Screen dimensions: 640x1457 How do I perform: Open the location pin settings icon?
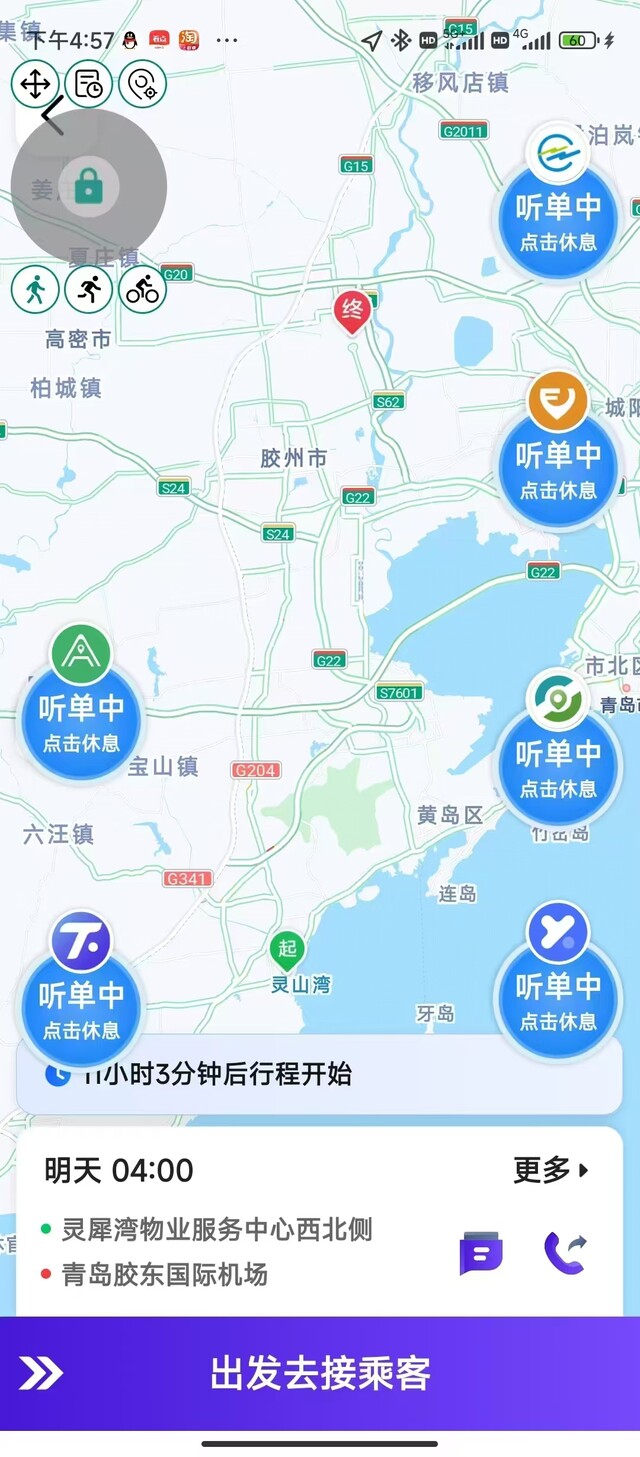click(143, 84)
